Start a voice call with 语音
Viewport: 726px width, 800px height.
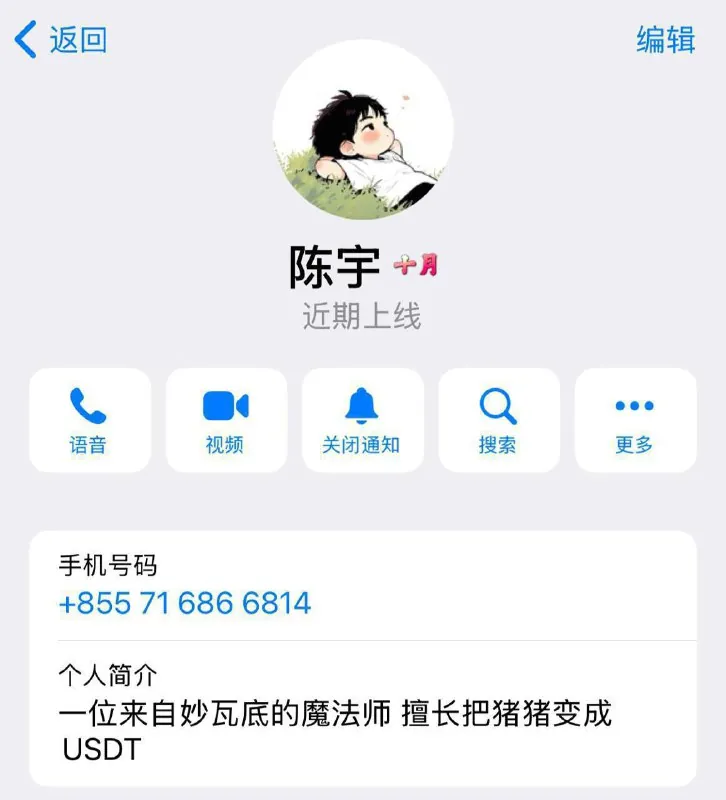pos(89,420)
